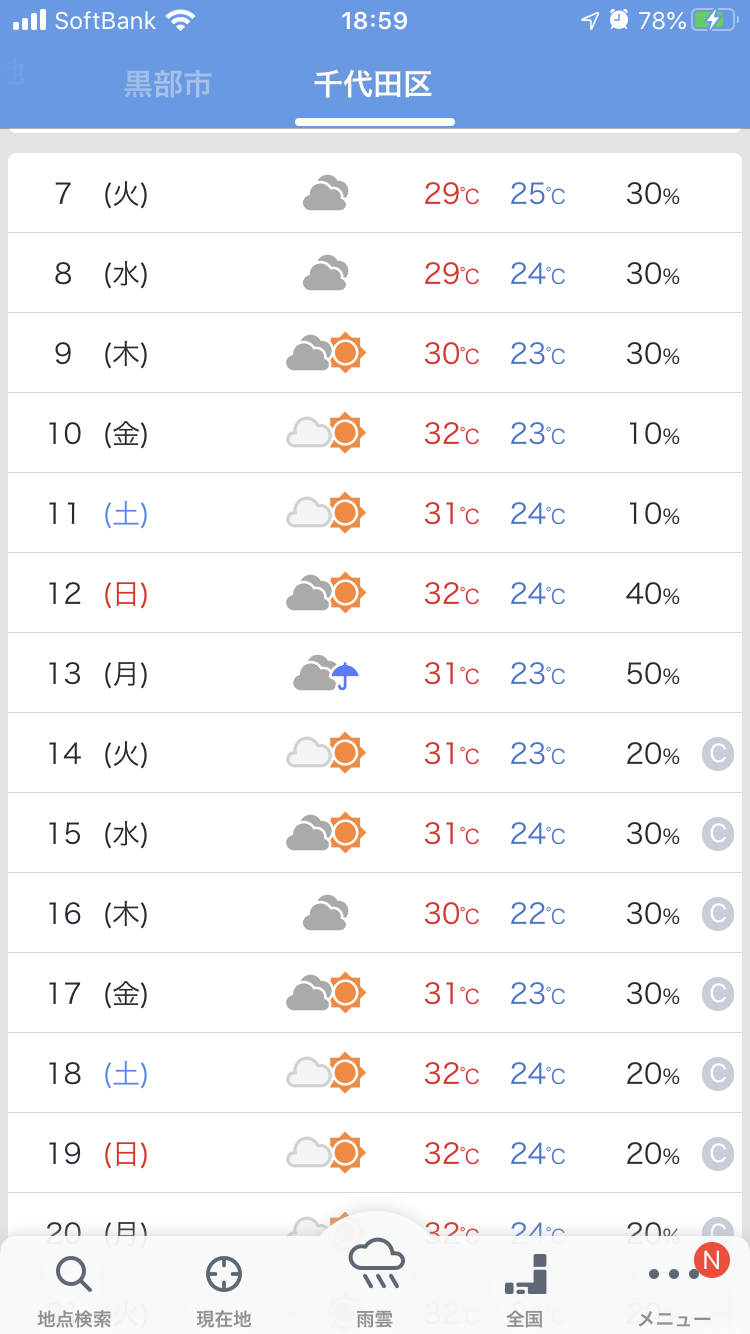Open the 雨雲 rain radar
Image resolution: width=750 pixels, height=1334 pixels.
coord(375,1284)
